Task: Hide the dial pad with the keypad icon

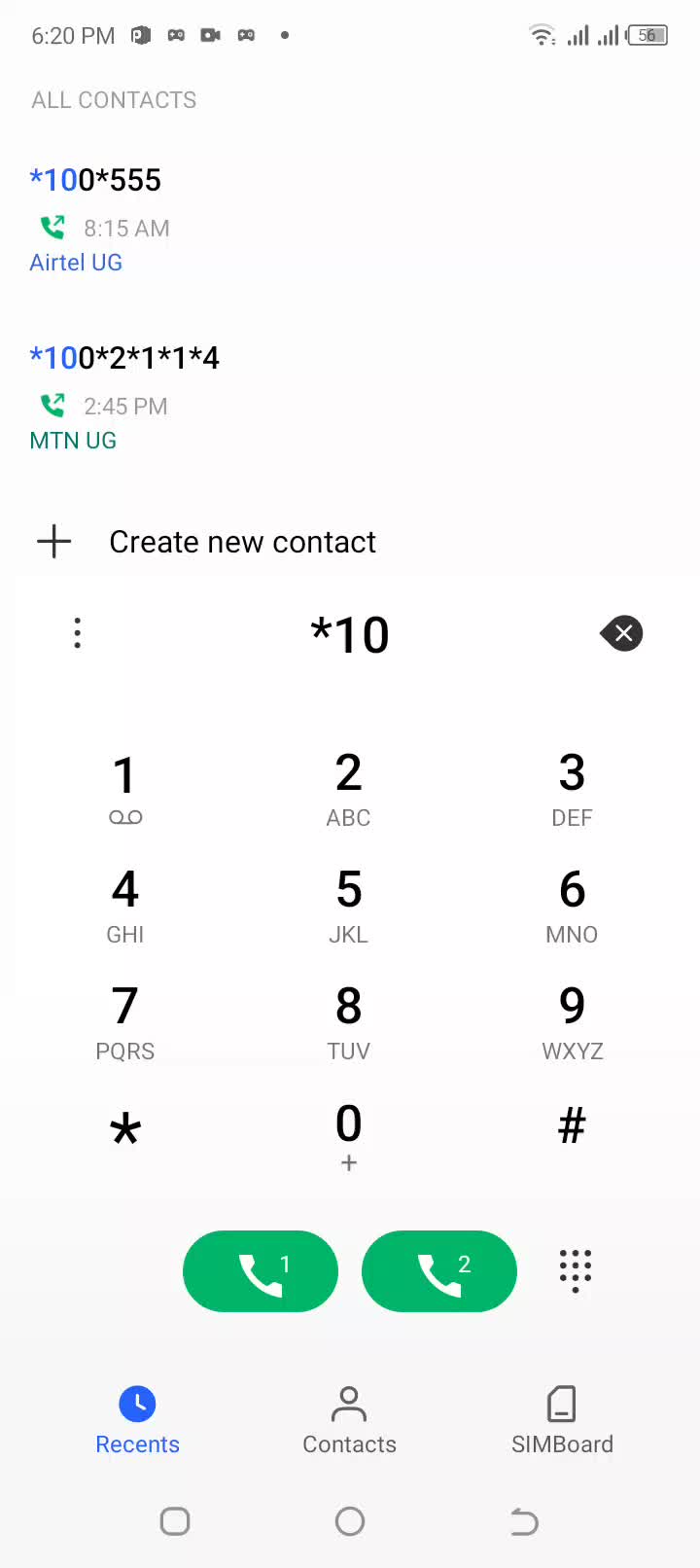Action: pyautogui.click(x=576, y=1271)
